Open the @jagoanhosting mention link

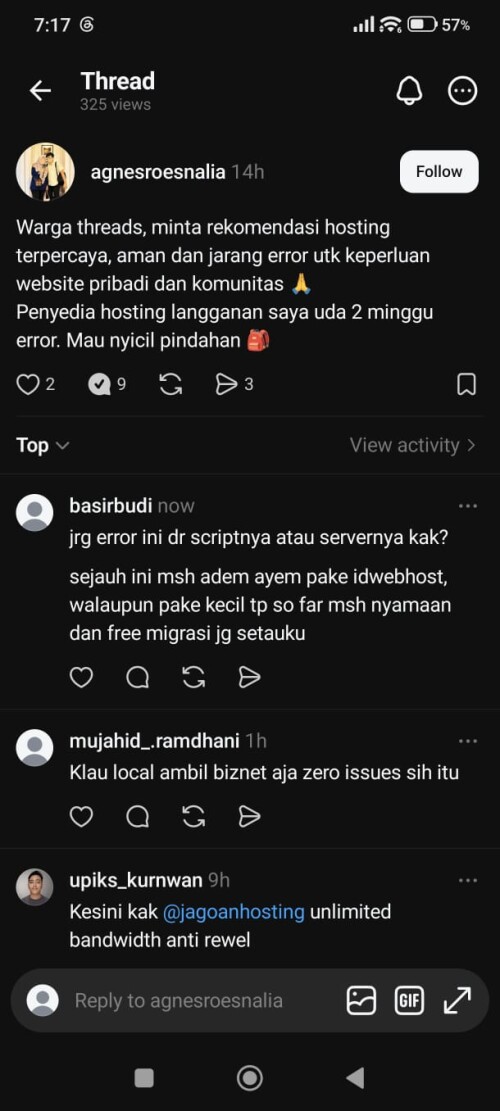tap(234, 911)
